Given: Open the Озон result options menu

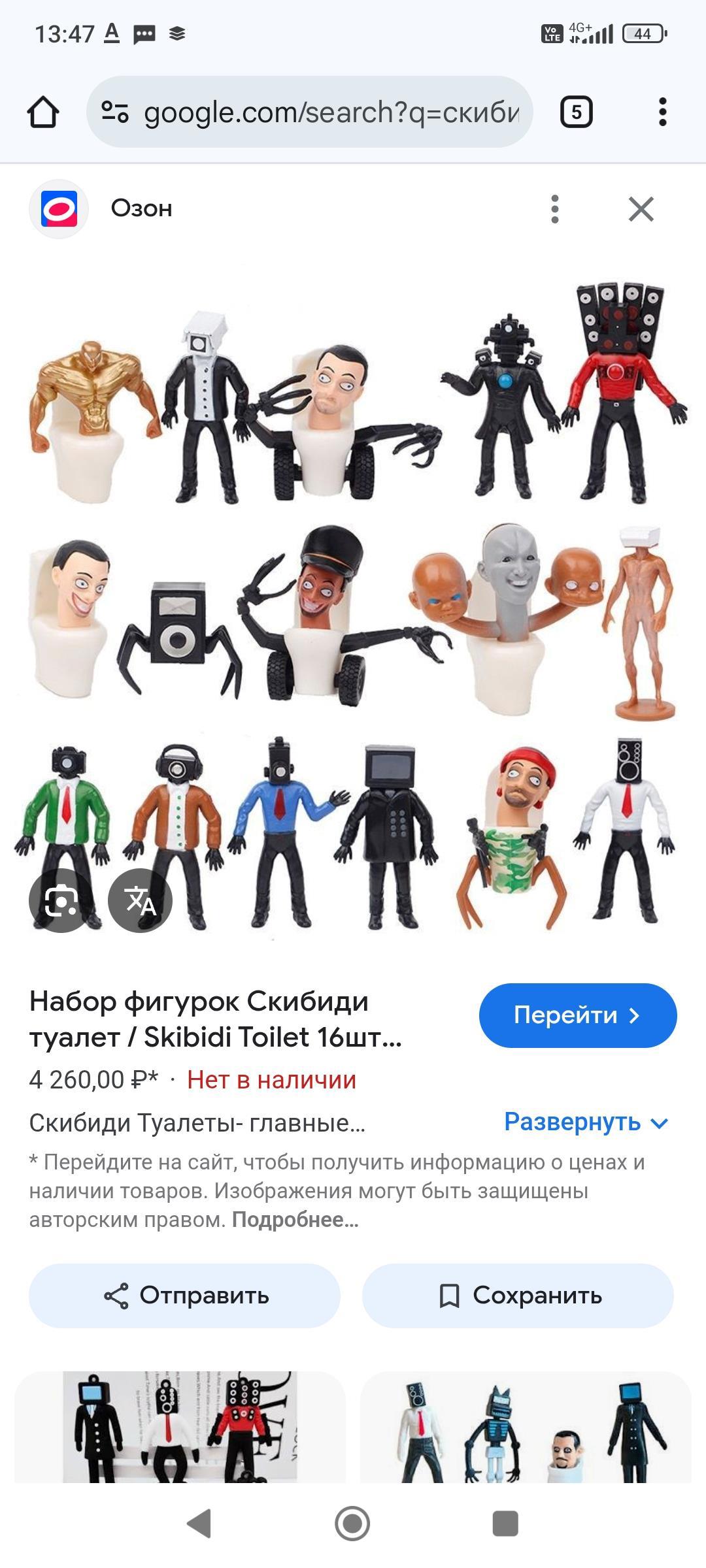Looking at the screenshot, I should 554,209.
